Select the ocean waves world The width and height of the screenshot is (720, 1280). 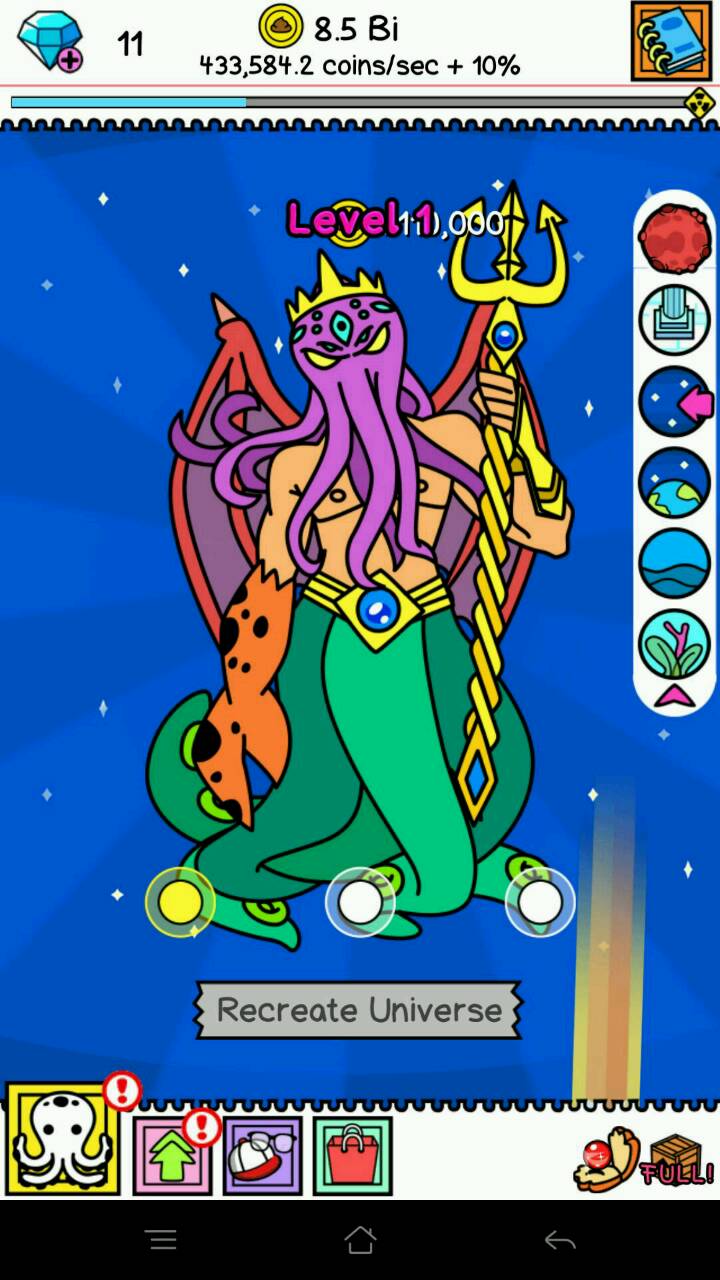point(675,563)
